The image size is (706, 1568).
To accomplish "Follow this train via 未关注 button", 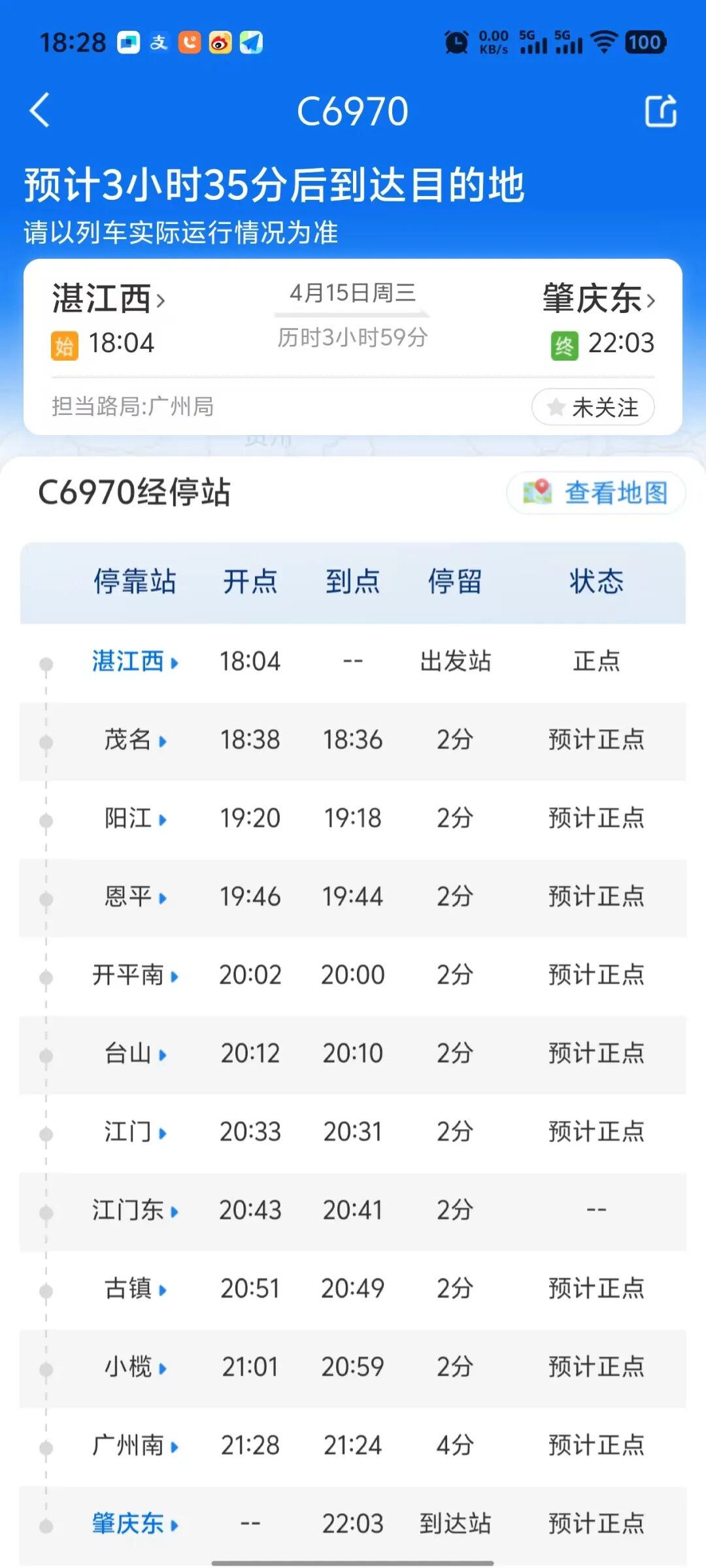I will click(593, 407).
